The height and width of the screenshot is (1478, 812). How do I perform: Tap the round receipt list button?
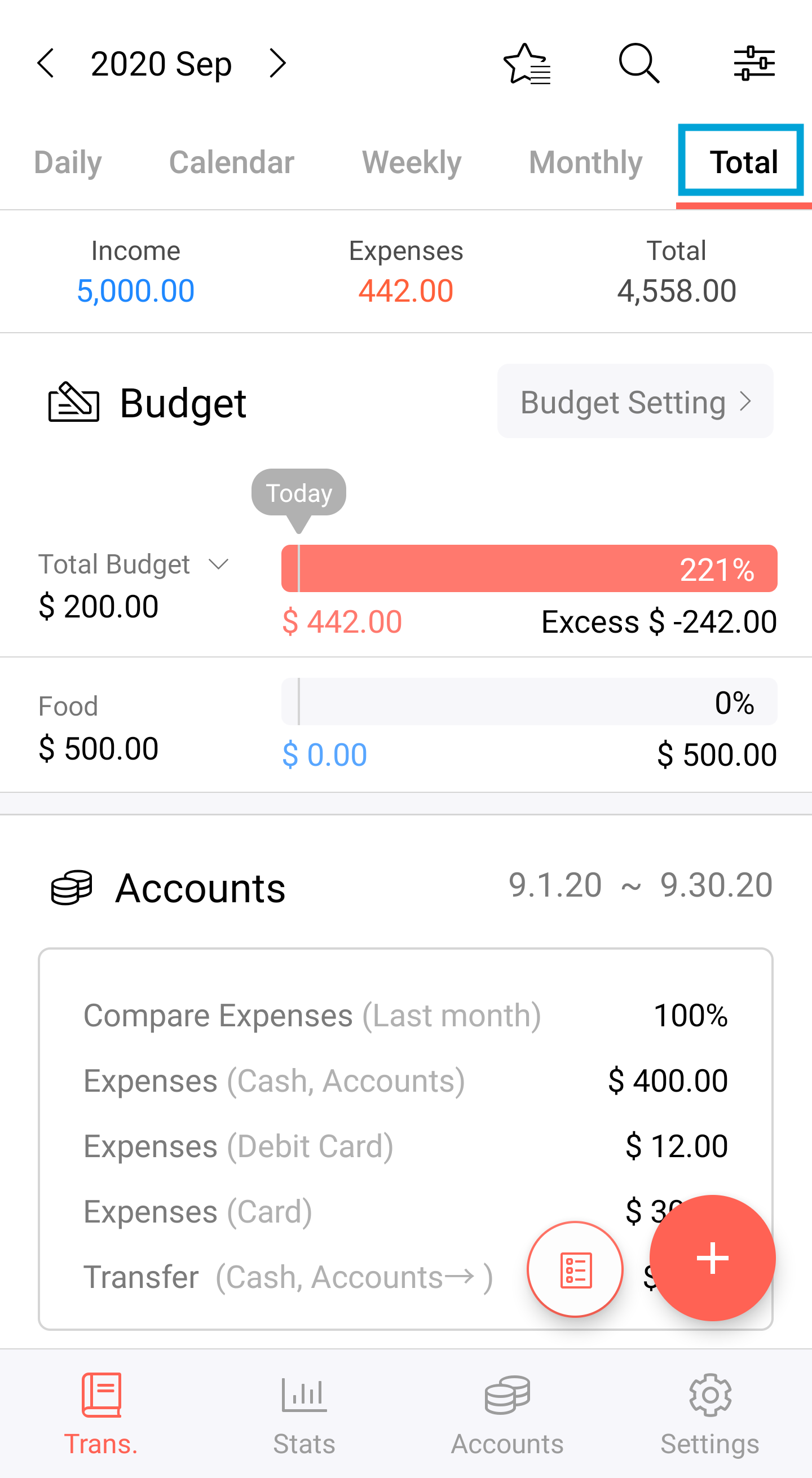click(575, 1270)
